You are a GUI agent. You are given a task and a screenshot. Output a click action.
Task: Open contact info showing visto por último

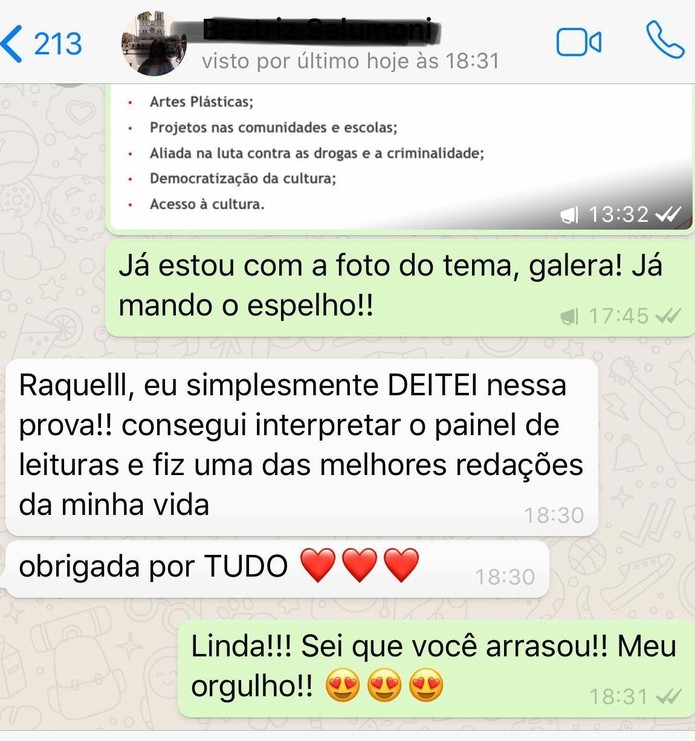coord(349,61)
